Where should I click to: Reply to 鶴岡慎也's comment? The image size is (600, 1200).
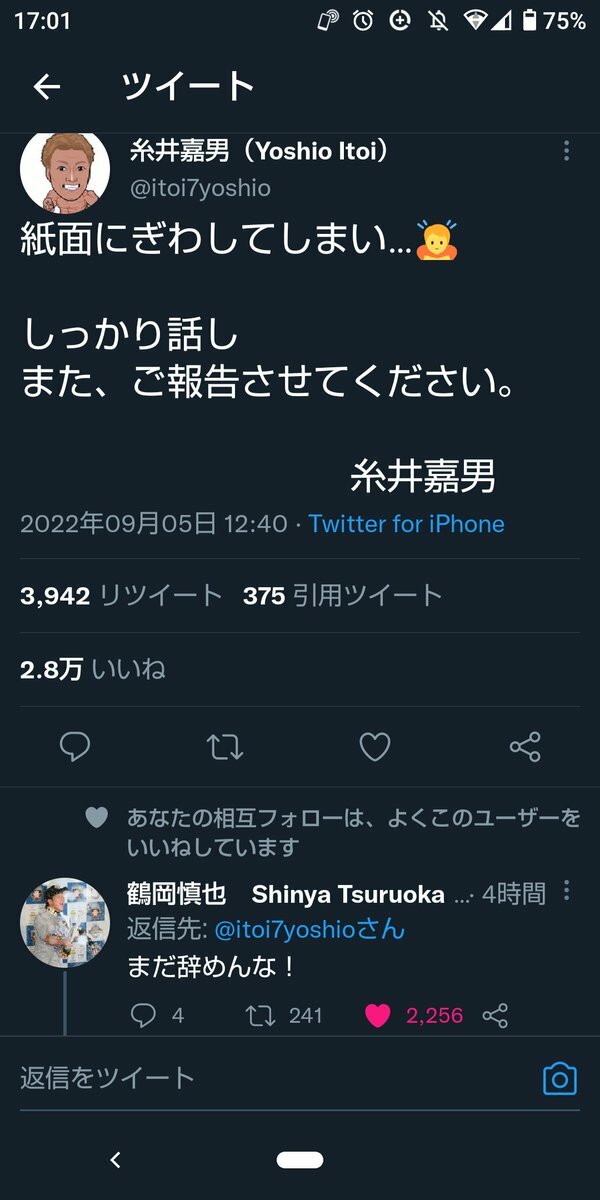[x=145, y=1016]
